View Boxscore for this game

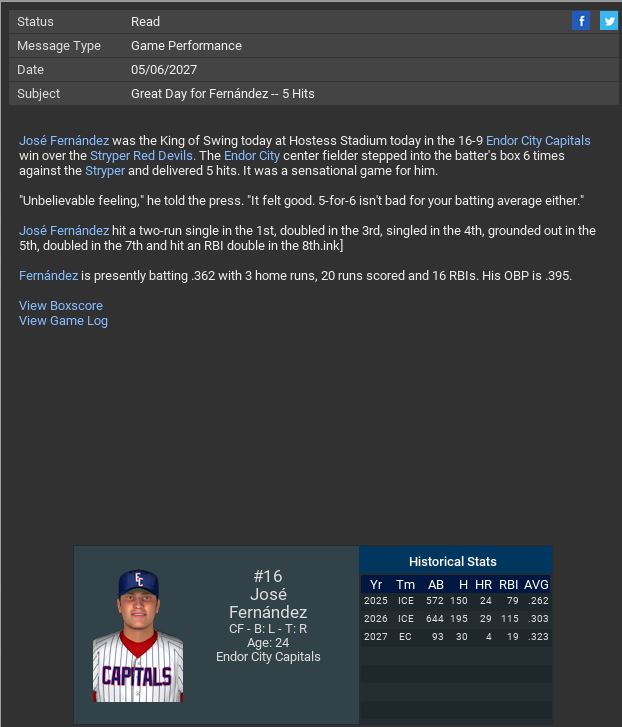pos(61,306)
